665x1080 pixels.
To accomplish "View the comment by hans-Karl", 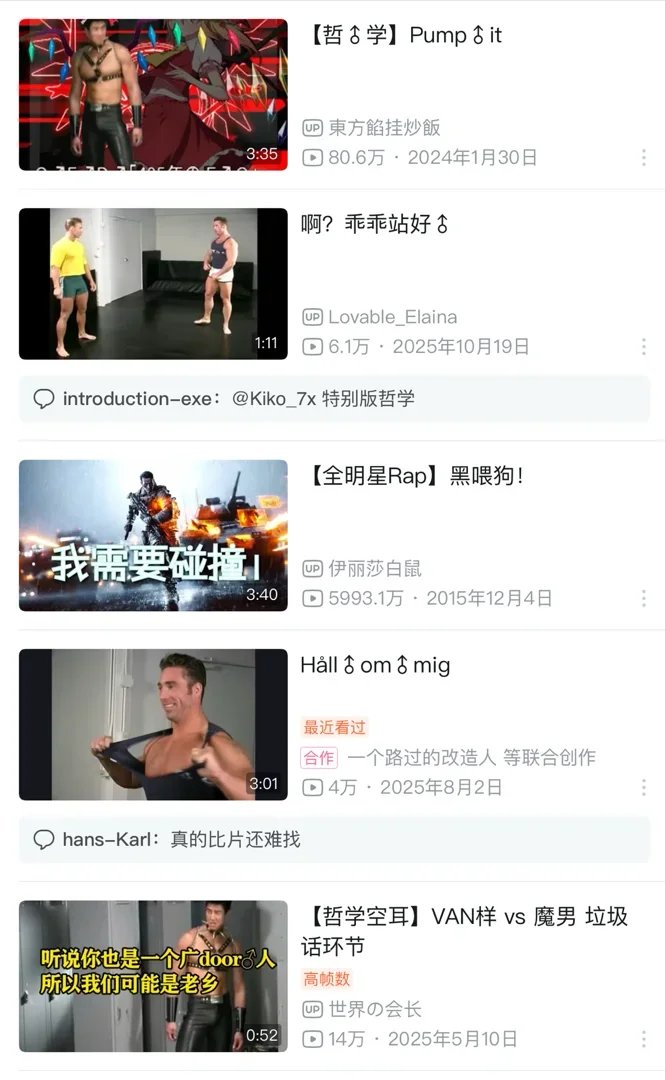I will (334, 839).
